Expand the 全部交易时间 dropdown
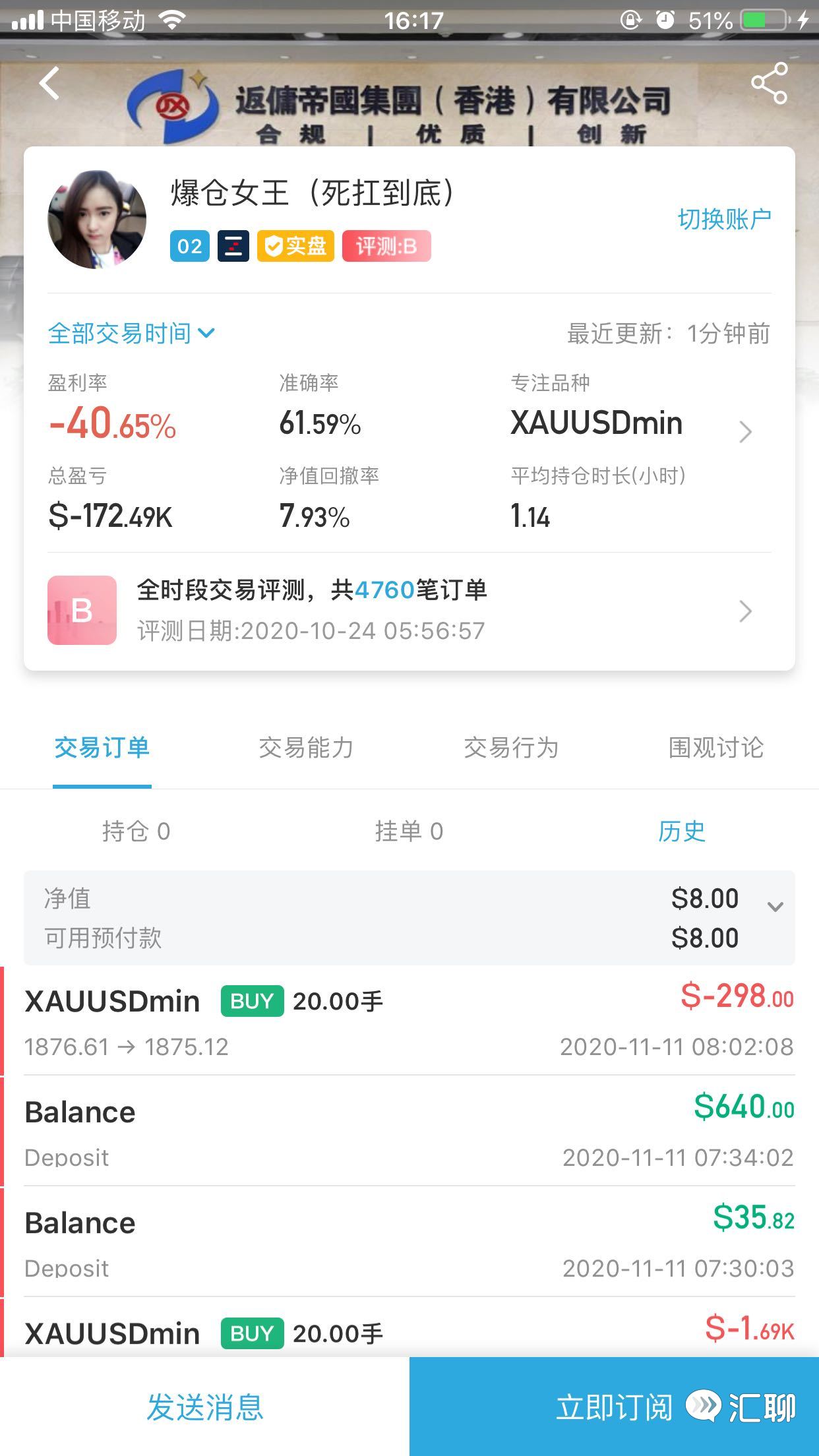This screenshot has height=1456, width=819. tap(131, 333)
